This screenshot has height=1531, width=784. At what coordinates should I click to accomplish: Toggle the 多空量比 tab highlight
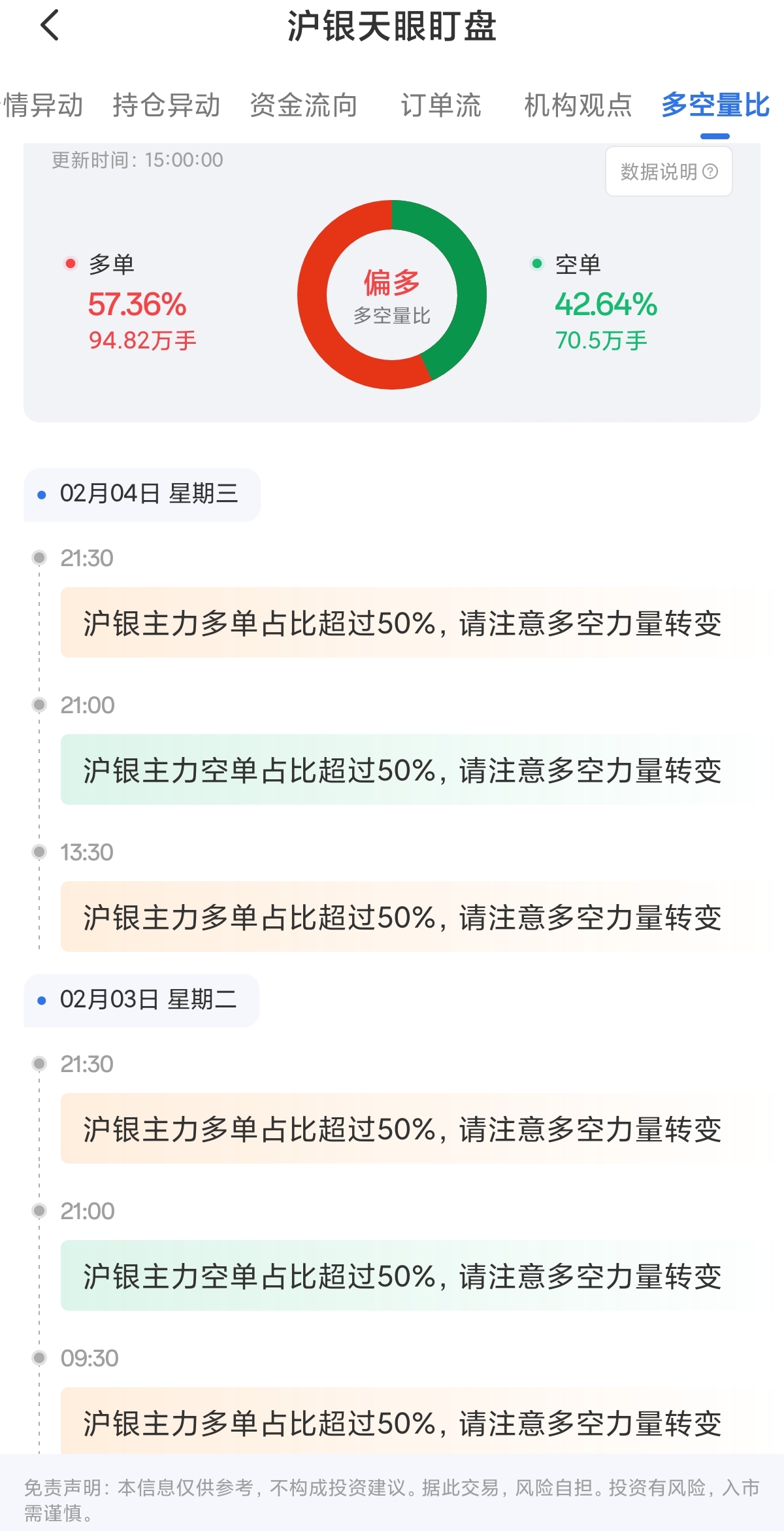715,105
